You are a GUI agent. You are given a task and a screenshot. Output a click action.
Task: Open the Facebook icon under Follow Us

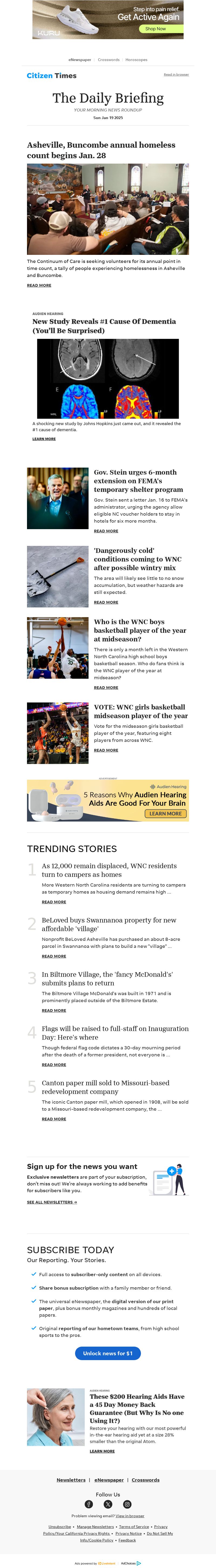(x=88, y=1504)
